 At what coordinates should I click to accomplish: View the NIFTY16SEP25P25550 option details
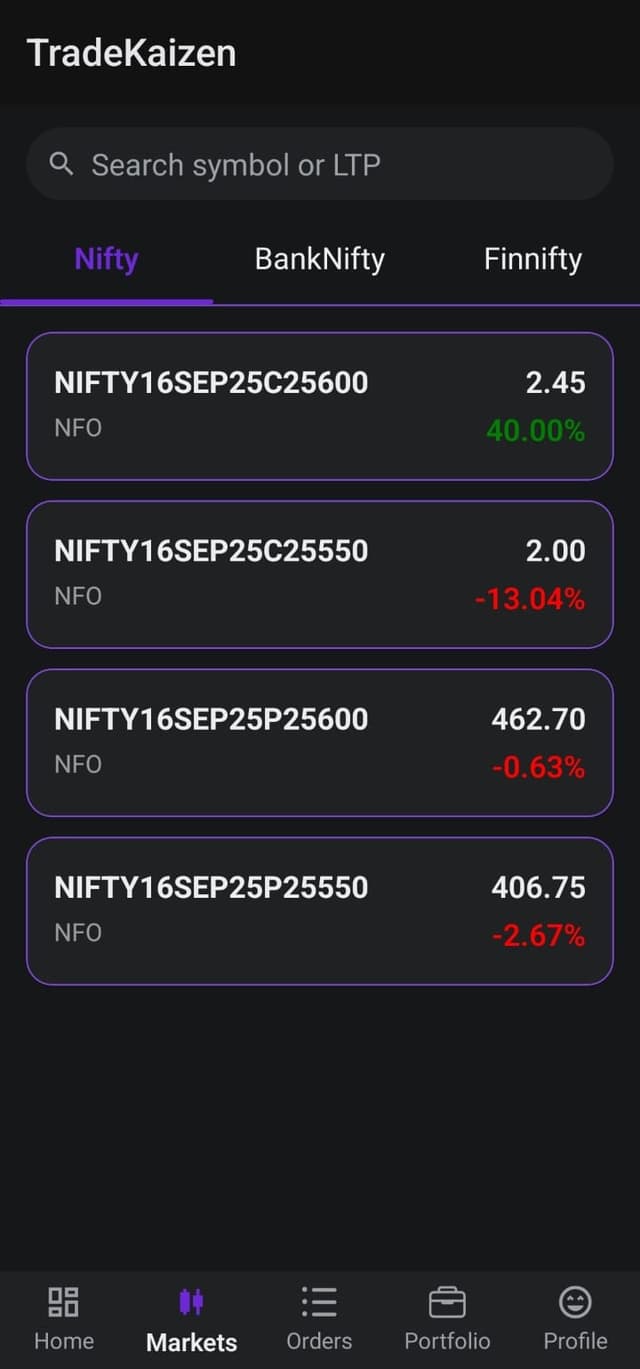tap(320, 910)
